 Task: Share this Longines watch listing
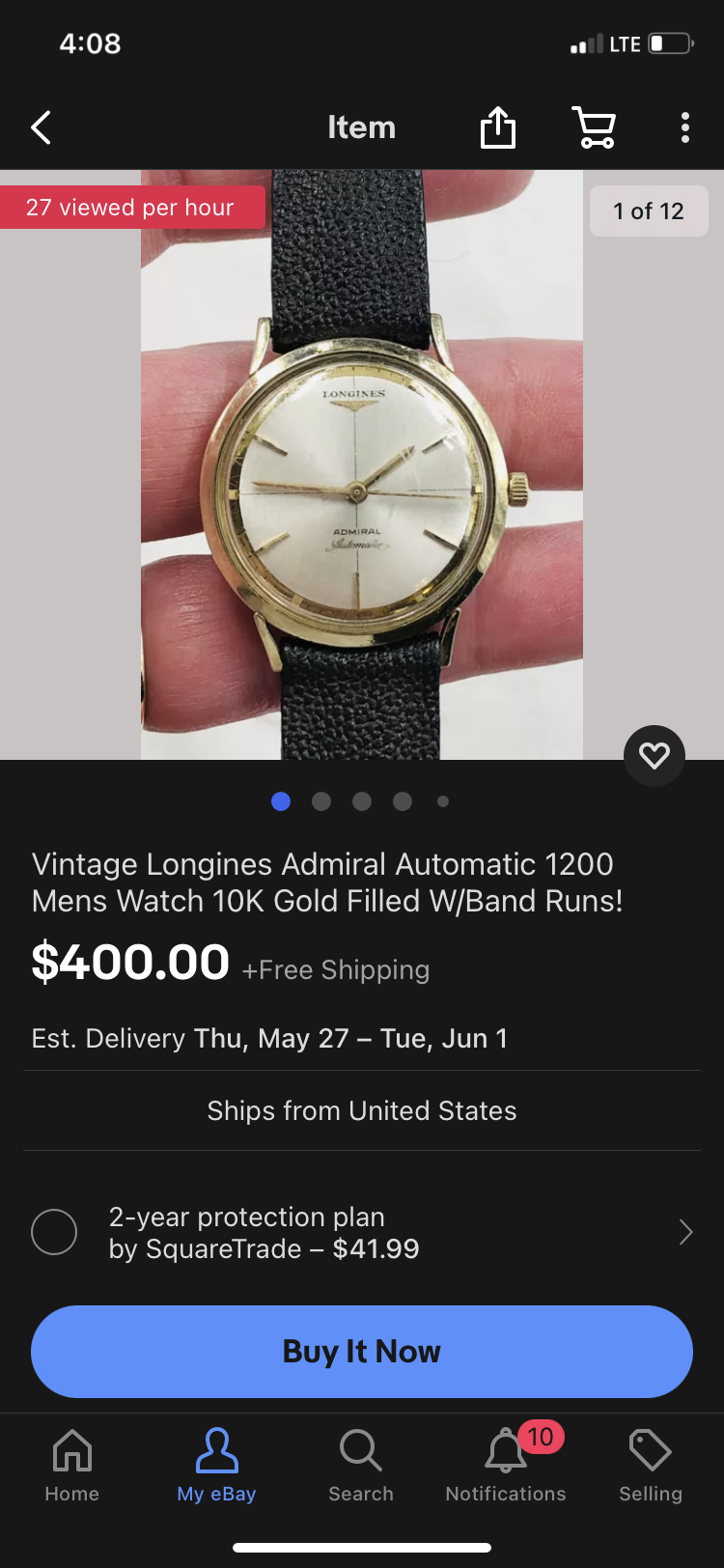click(498, 127)
